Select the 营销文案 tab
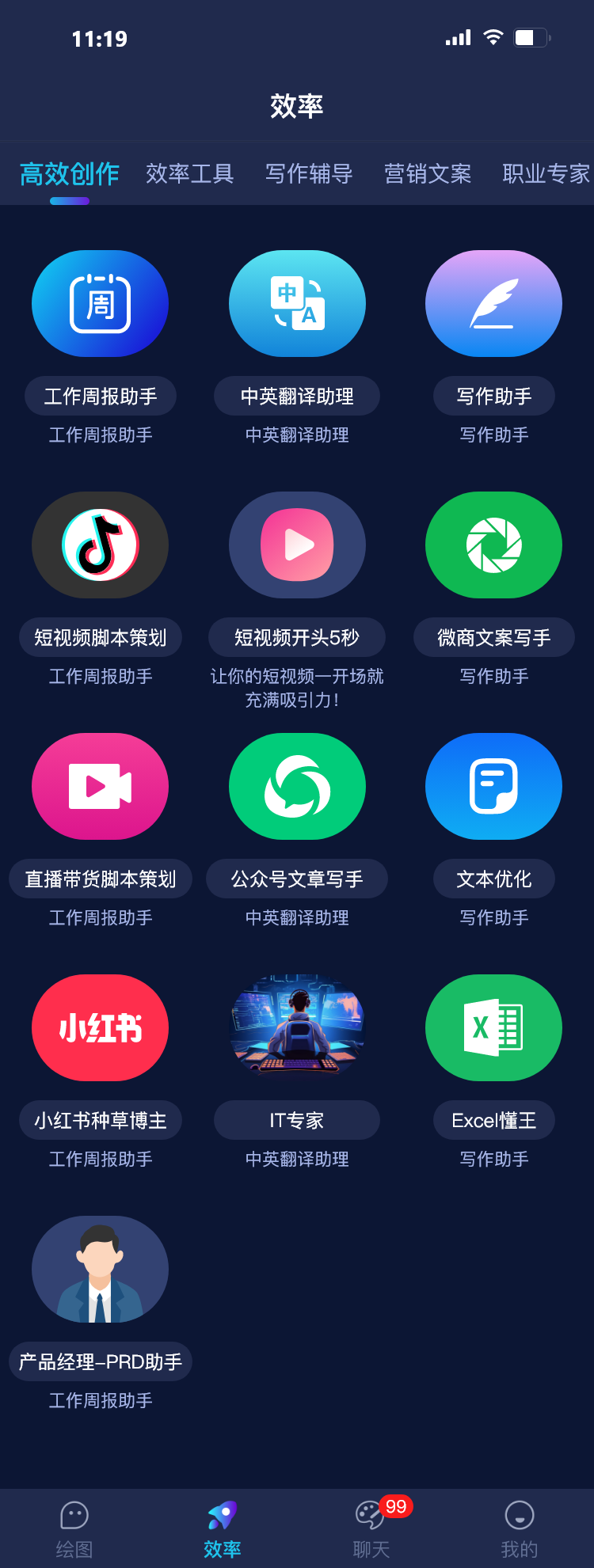 pos(428,174)
